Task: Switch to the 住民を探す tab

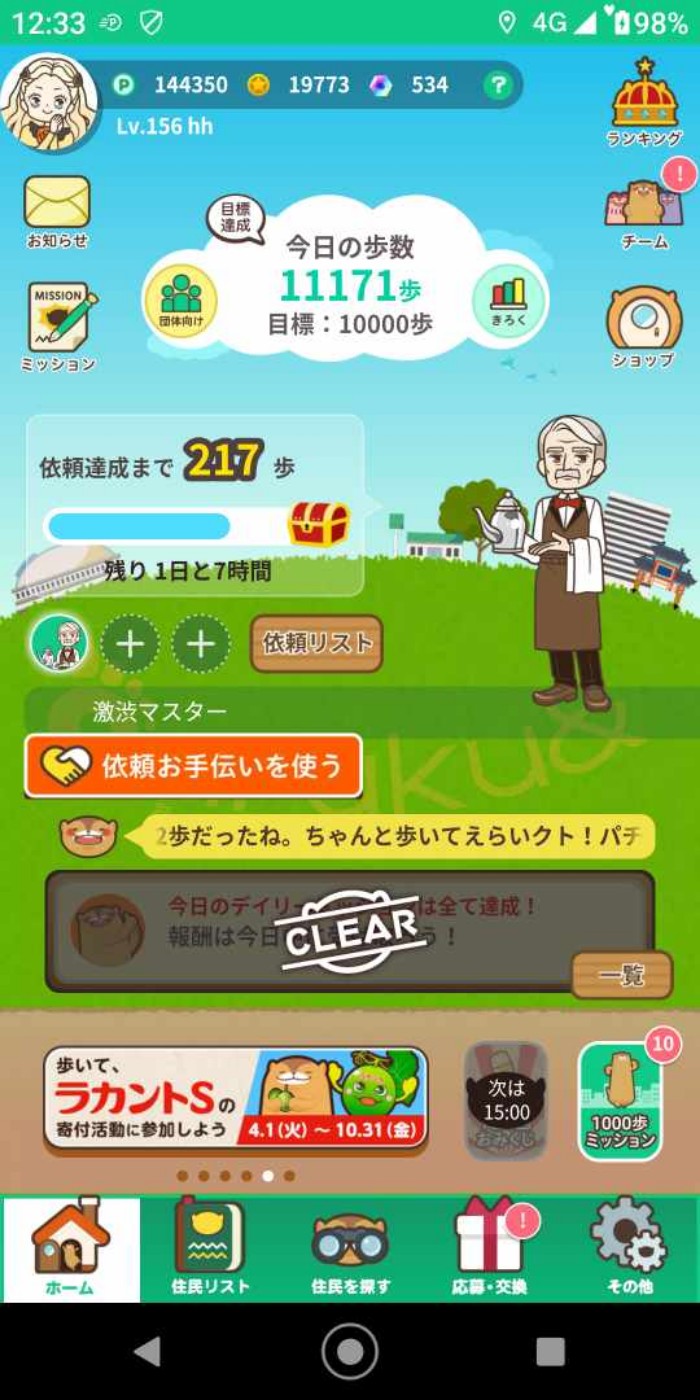Action: tap(350, 1248)
